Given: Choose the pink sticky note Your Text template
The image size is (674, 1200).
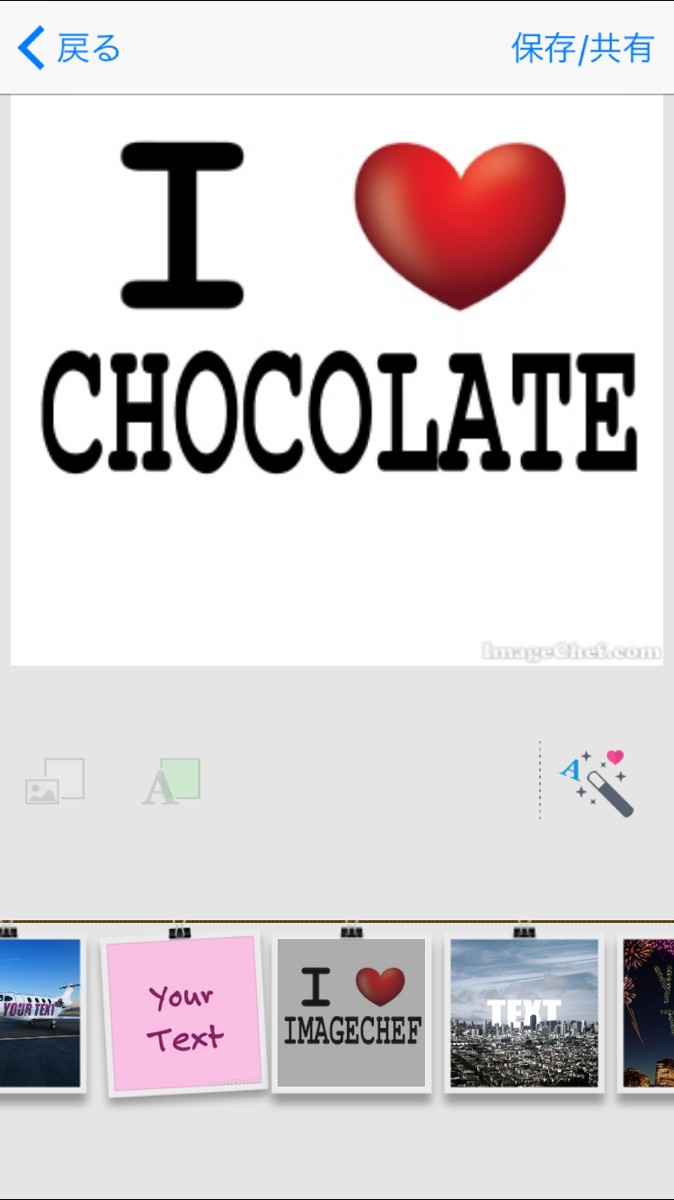Looking at the screenshot, I should click(184, 1012).
